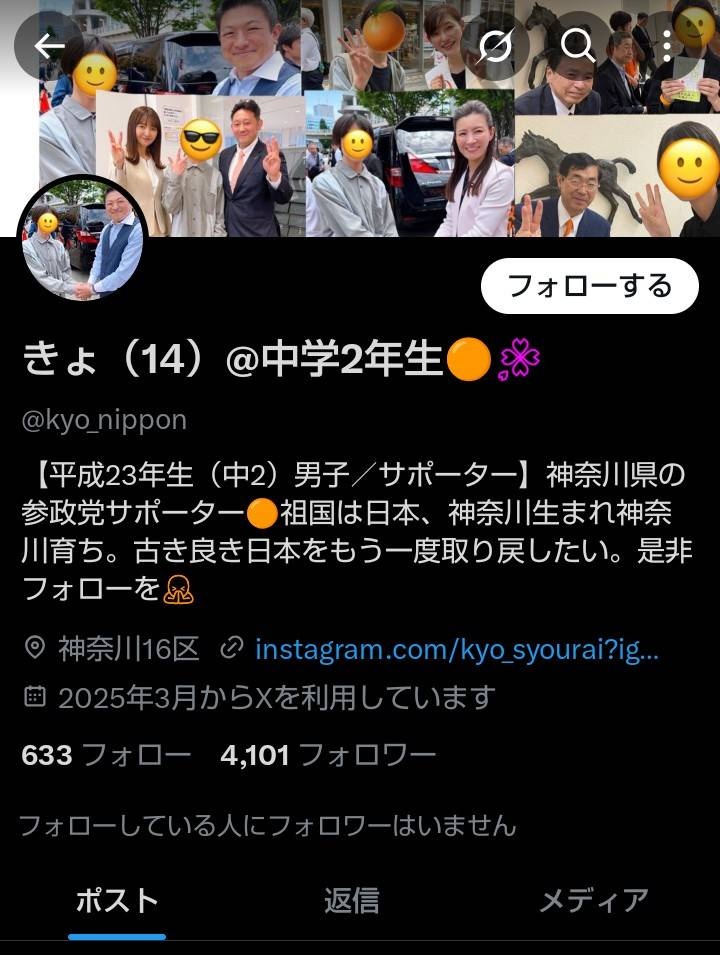Screen dimensions: 720x955
Task: Switch to the メディア tab
Action: [x=593, y=900]
